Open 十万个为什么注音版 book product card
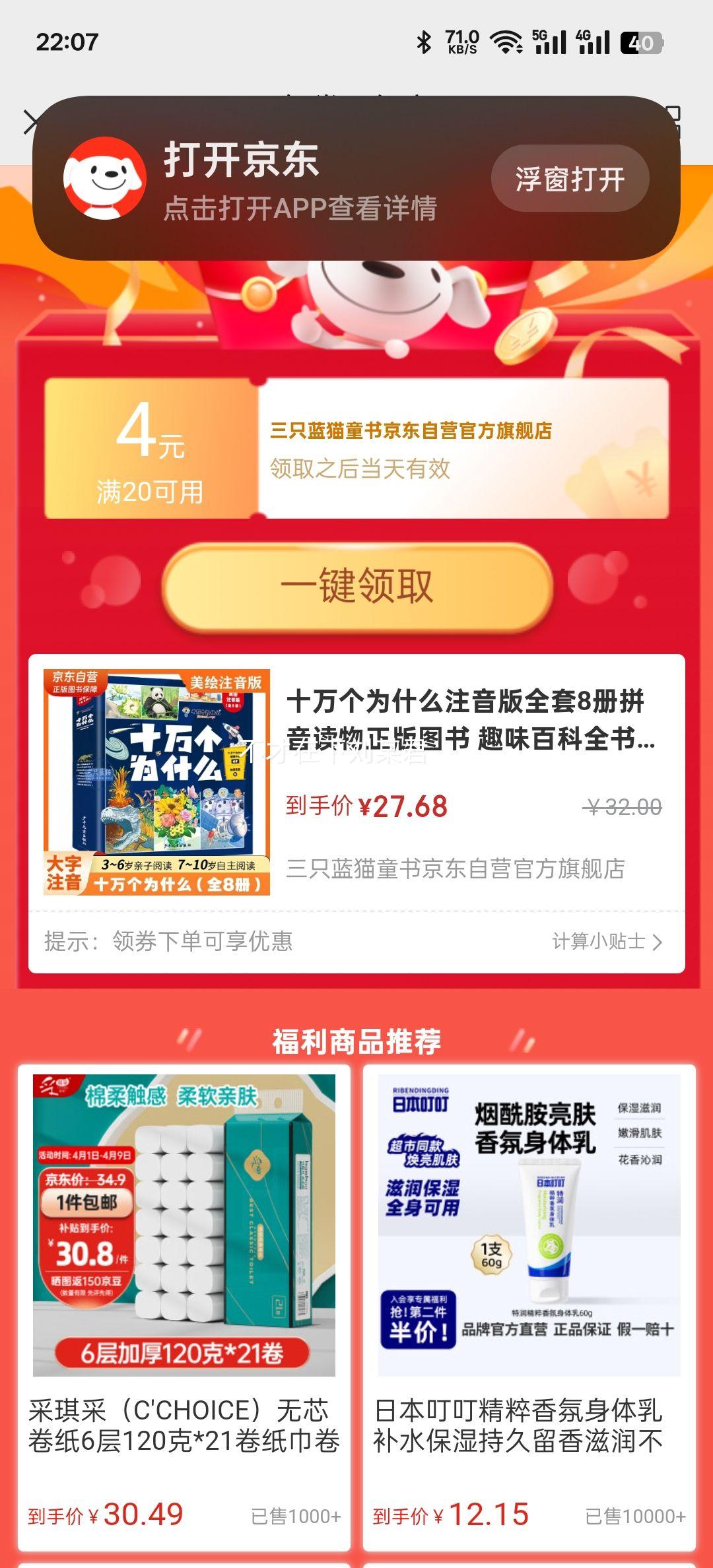This screenshot has width=713, height=1568. click(356, 782)
